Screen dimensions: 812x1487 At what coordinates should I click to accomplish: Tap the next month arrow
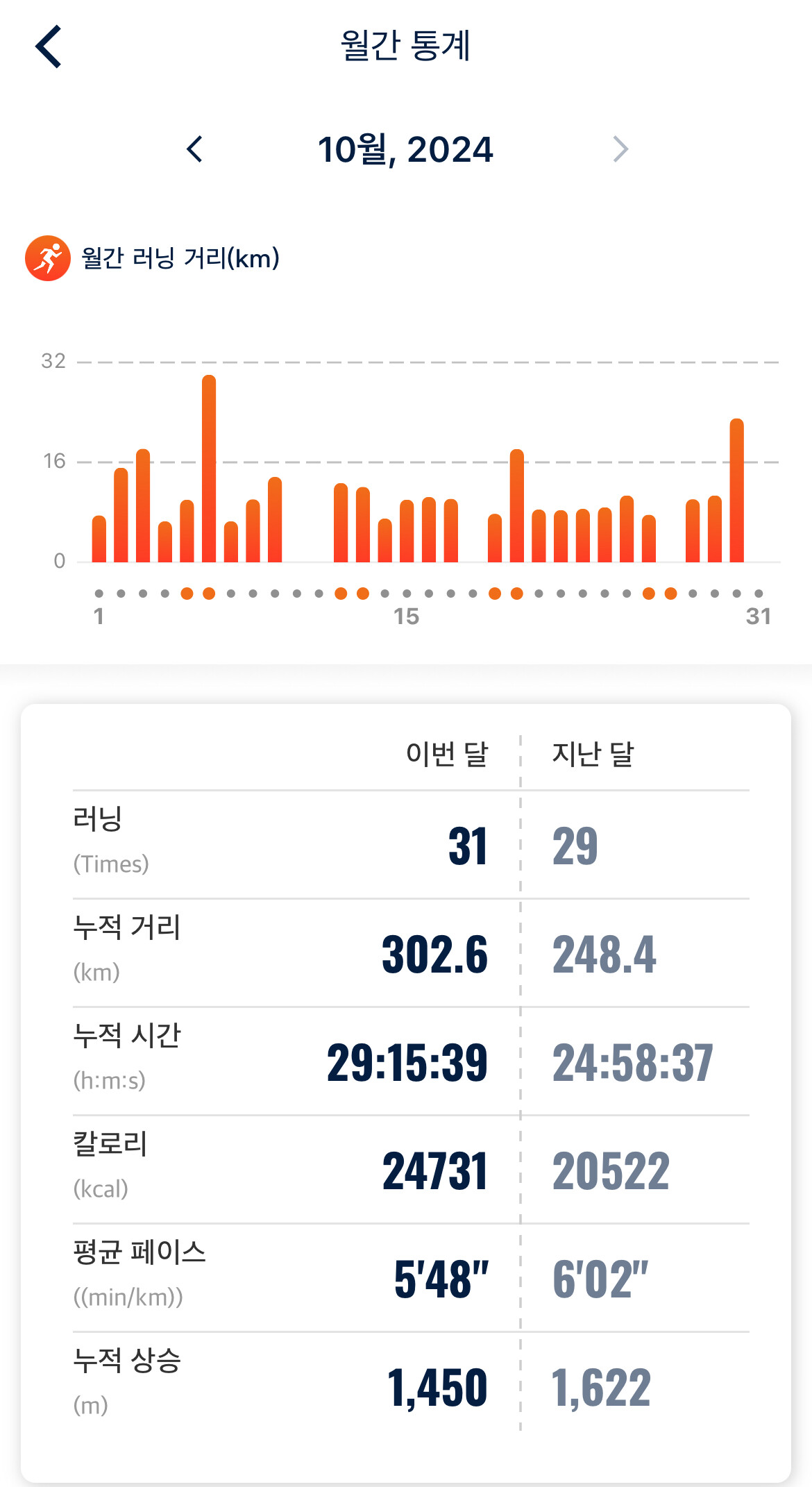tap(620, 149)
